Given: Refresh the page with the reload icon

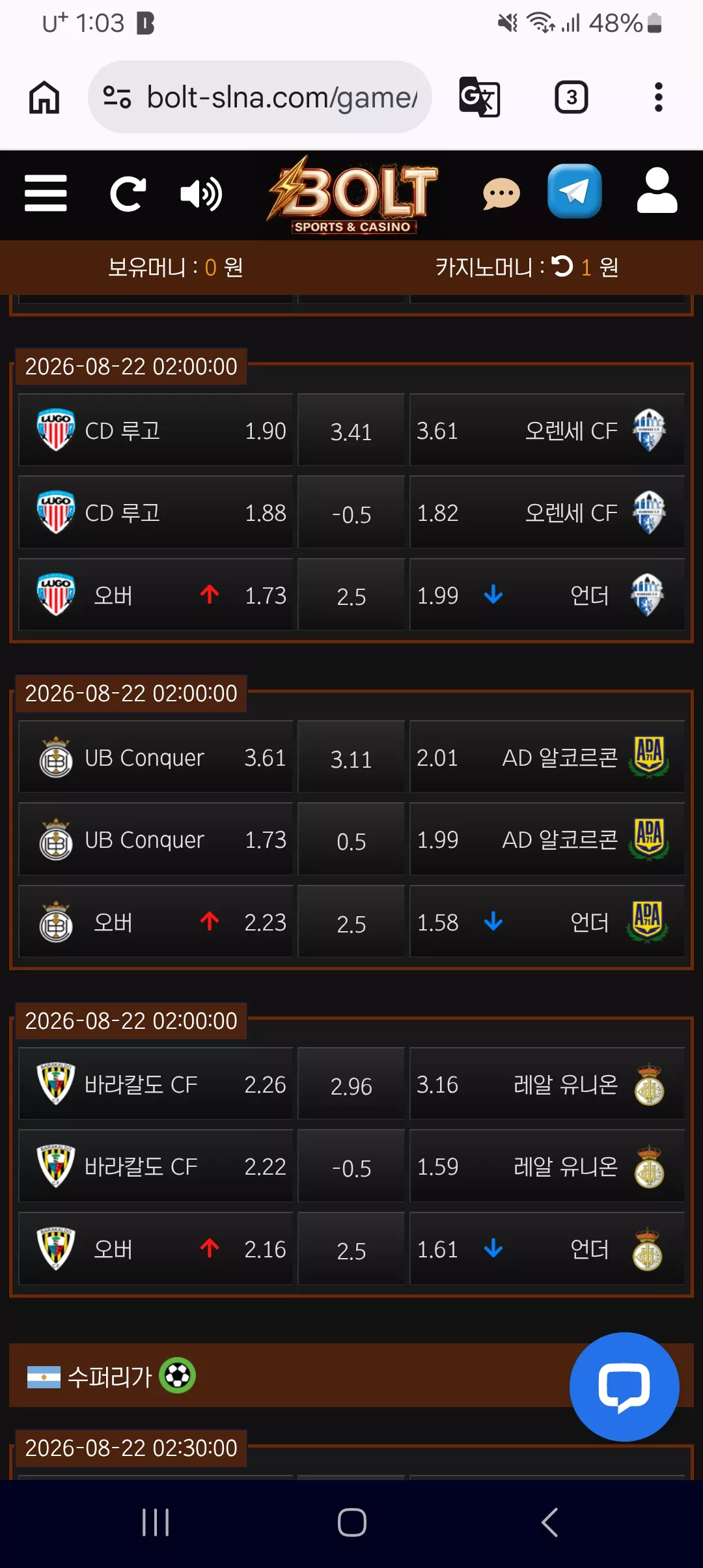Looking at the screenshot, I should (x=128, y=193).
